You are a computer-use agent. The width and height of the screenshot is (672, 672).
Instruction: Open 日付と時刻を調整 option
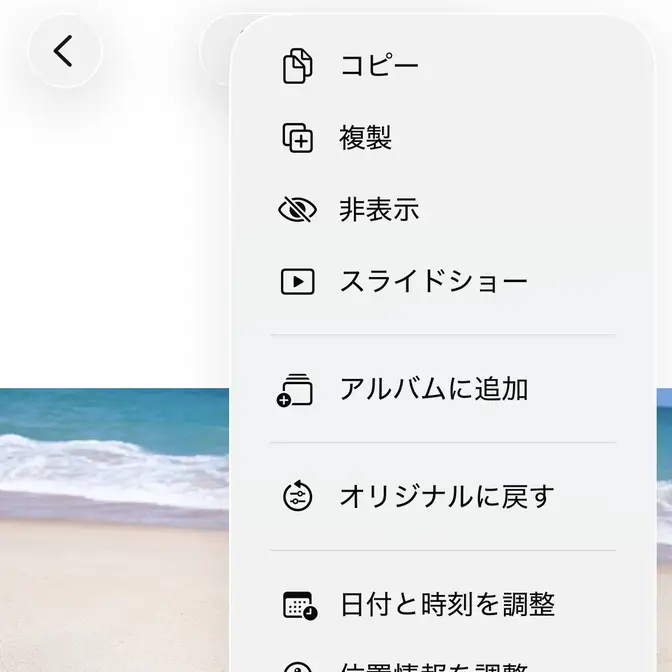(x=446, y=604)
